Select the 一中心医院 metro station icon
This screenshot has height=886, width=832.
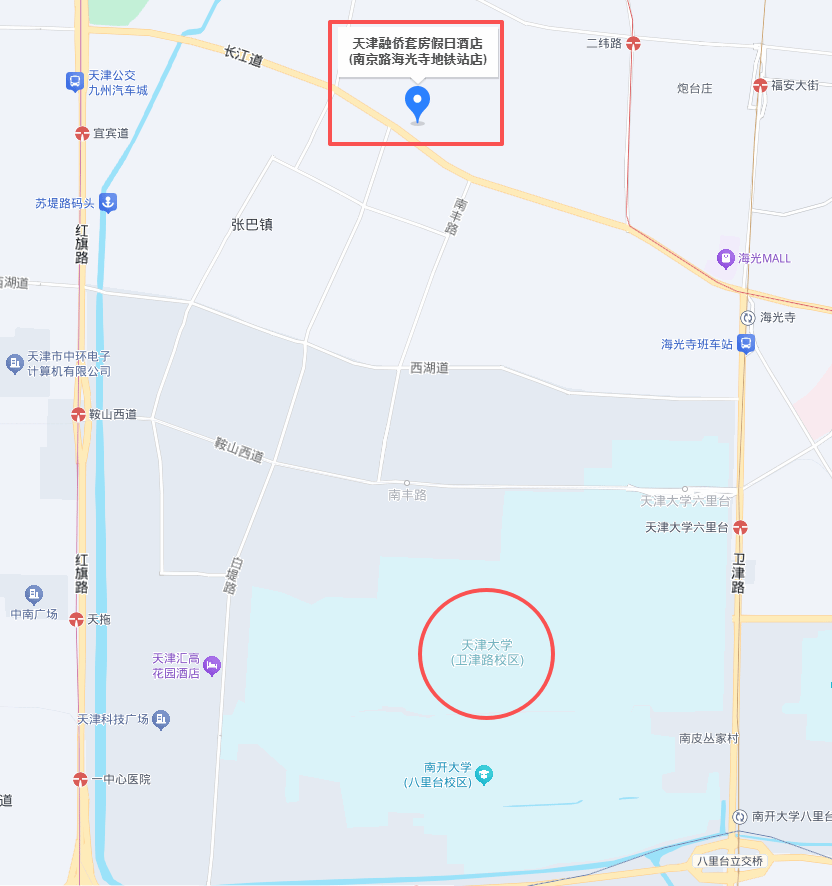point(79,779)
